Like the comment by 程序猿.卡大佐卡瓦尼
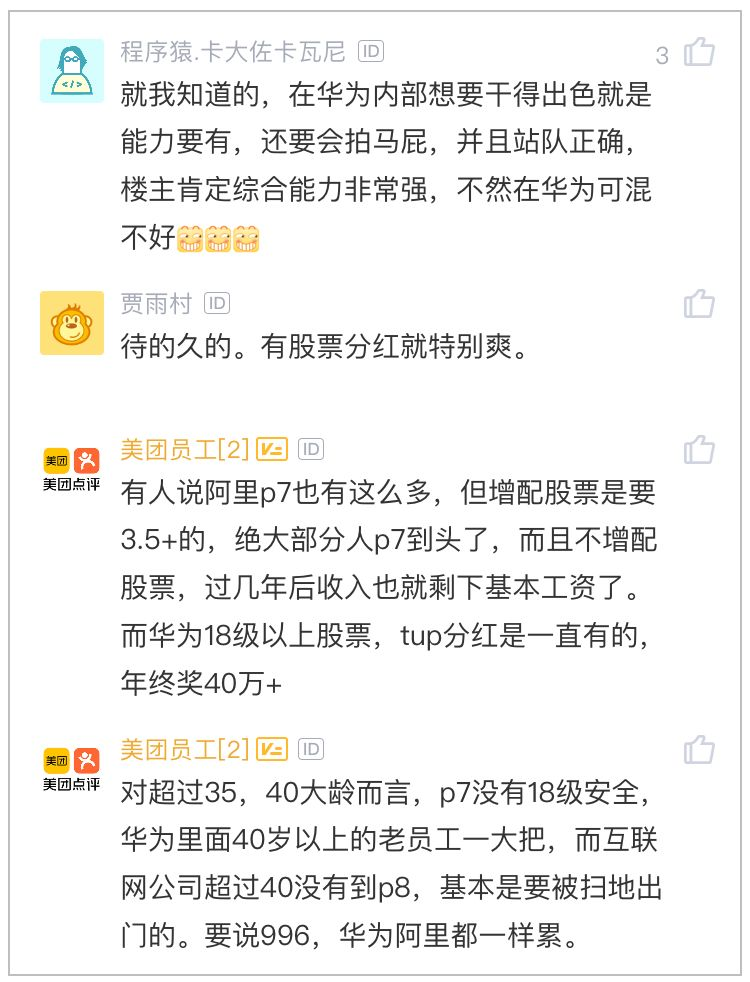 click(699, 52)
